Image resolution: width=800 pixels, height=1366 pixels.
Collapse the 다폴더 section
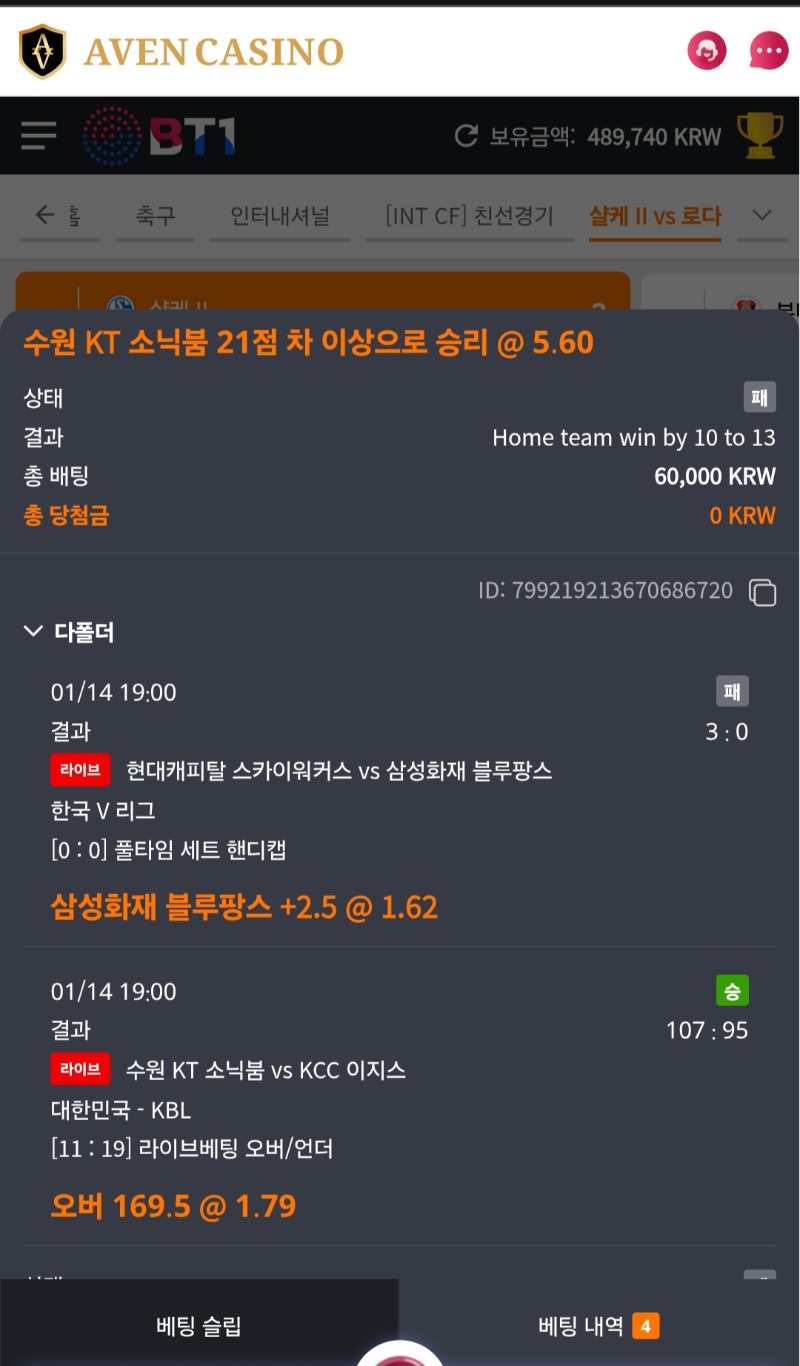(33, 631)
